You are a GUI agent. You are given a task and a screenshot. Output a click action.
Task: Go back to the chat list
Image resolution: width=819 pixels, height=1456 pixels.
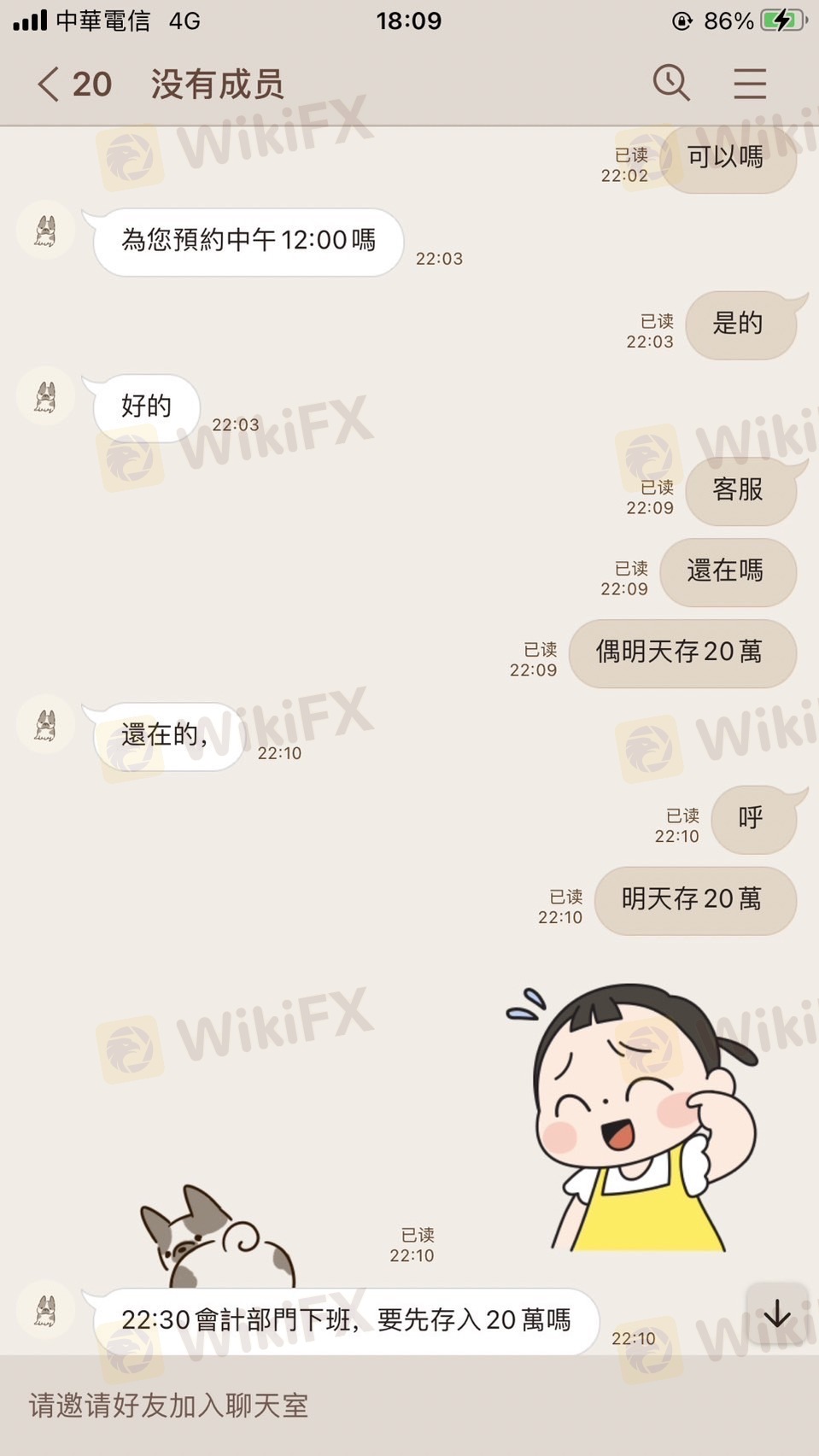tap(49, 85)
